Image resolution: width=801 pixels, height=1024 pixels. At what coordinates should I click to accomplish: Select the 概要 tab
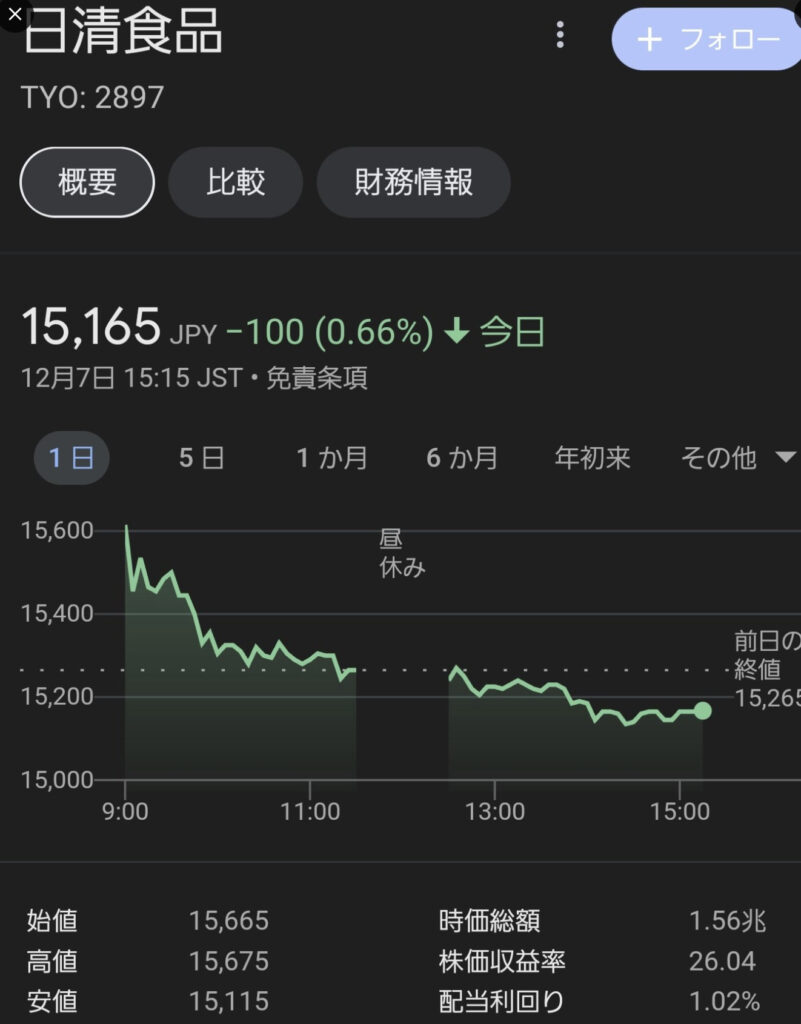point(88,182)
